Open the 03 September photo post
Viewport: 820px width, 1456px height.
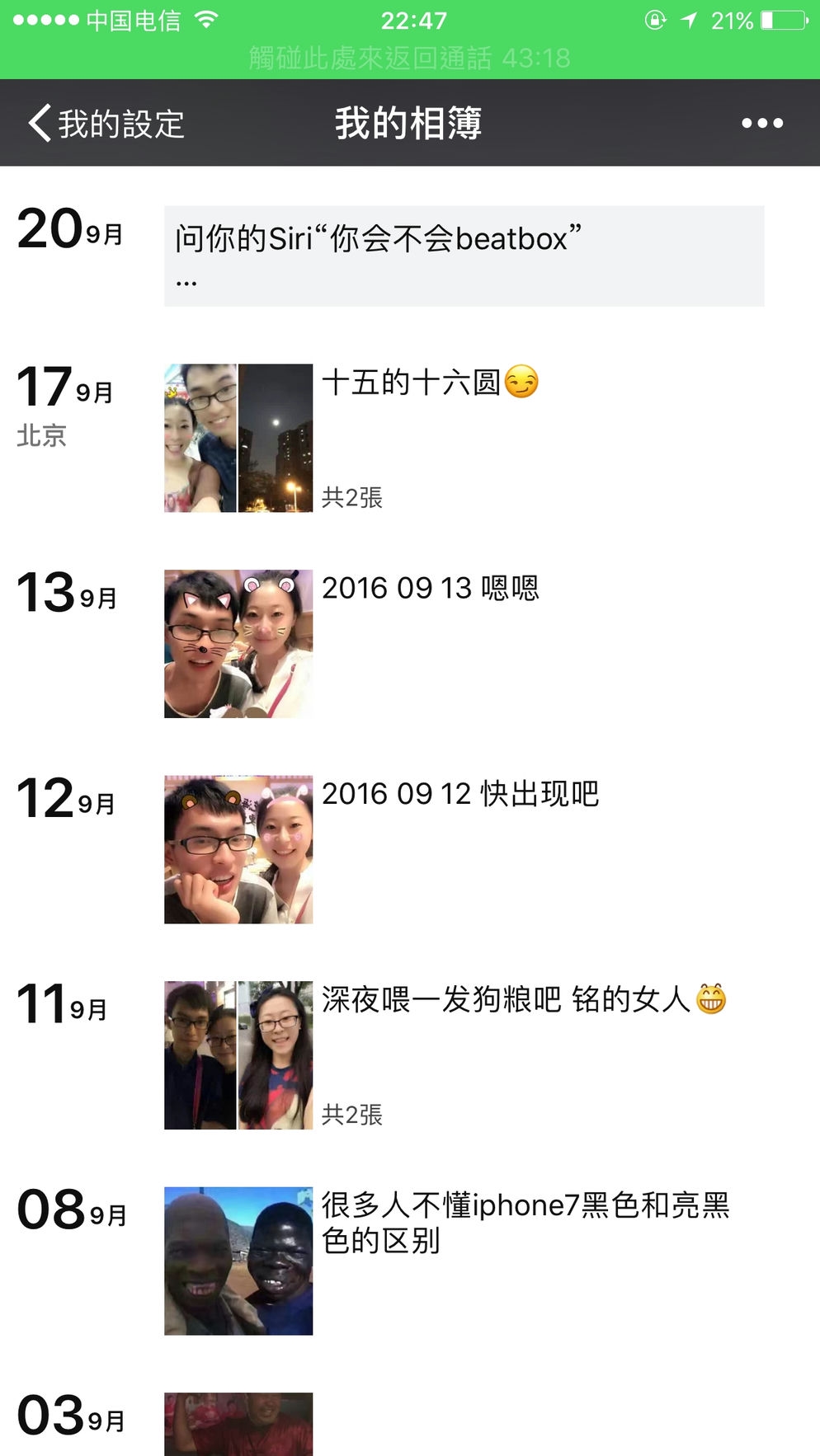(238, 1424)
